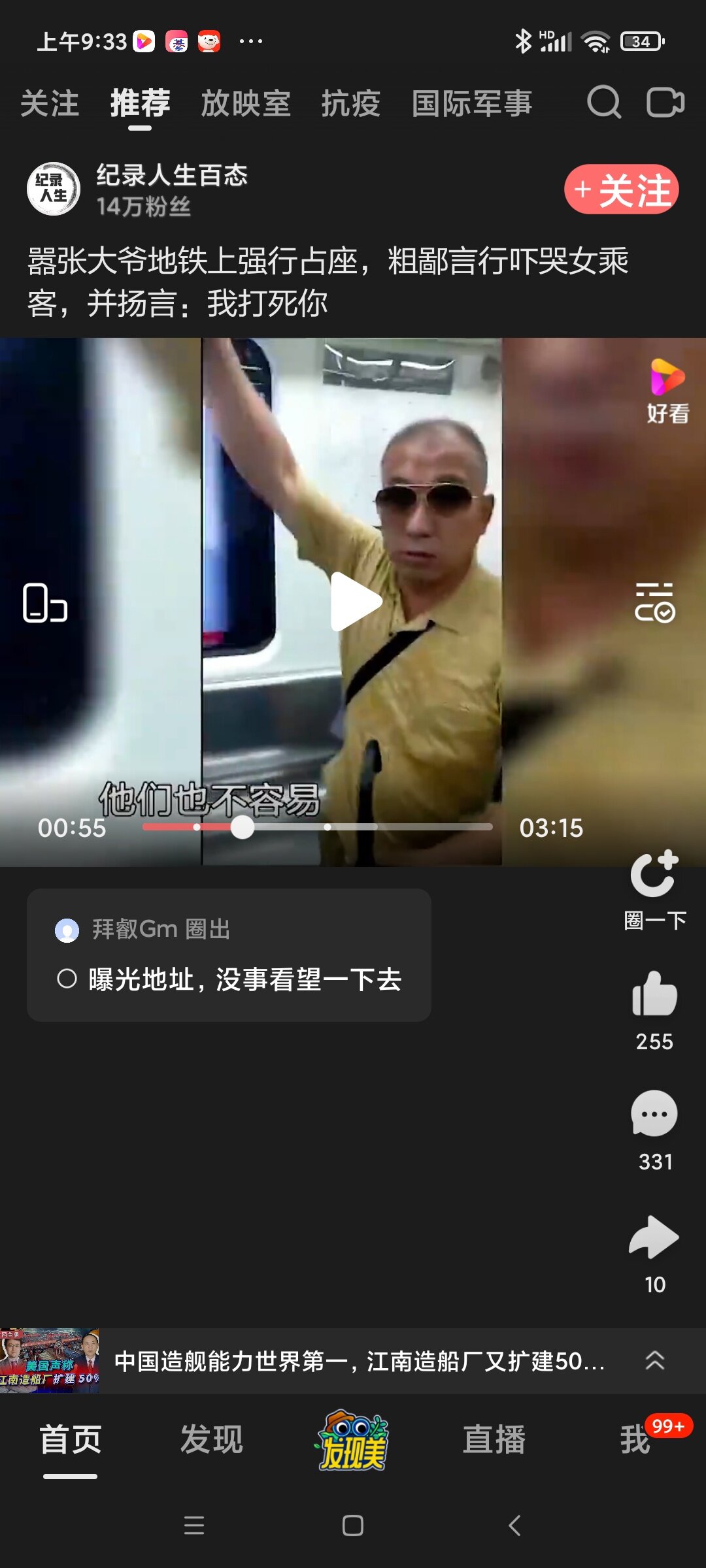The image size is (706, 1568).
Task: Play the paused video
Action: (354, 601)
